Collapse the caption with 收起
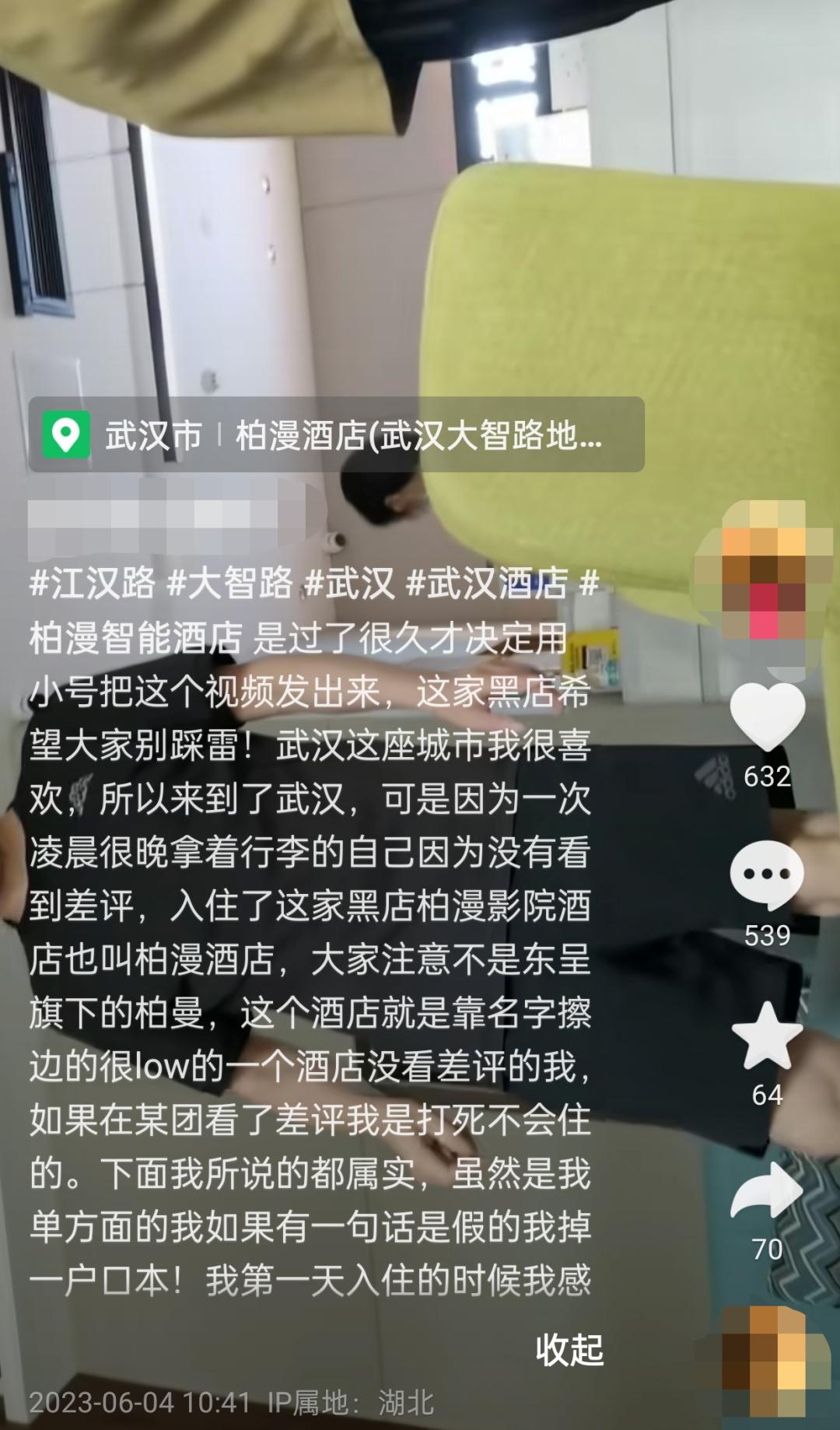Screen dimensions: 840x1430 tap(569, 1349)
